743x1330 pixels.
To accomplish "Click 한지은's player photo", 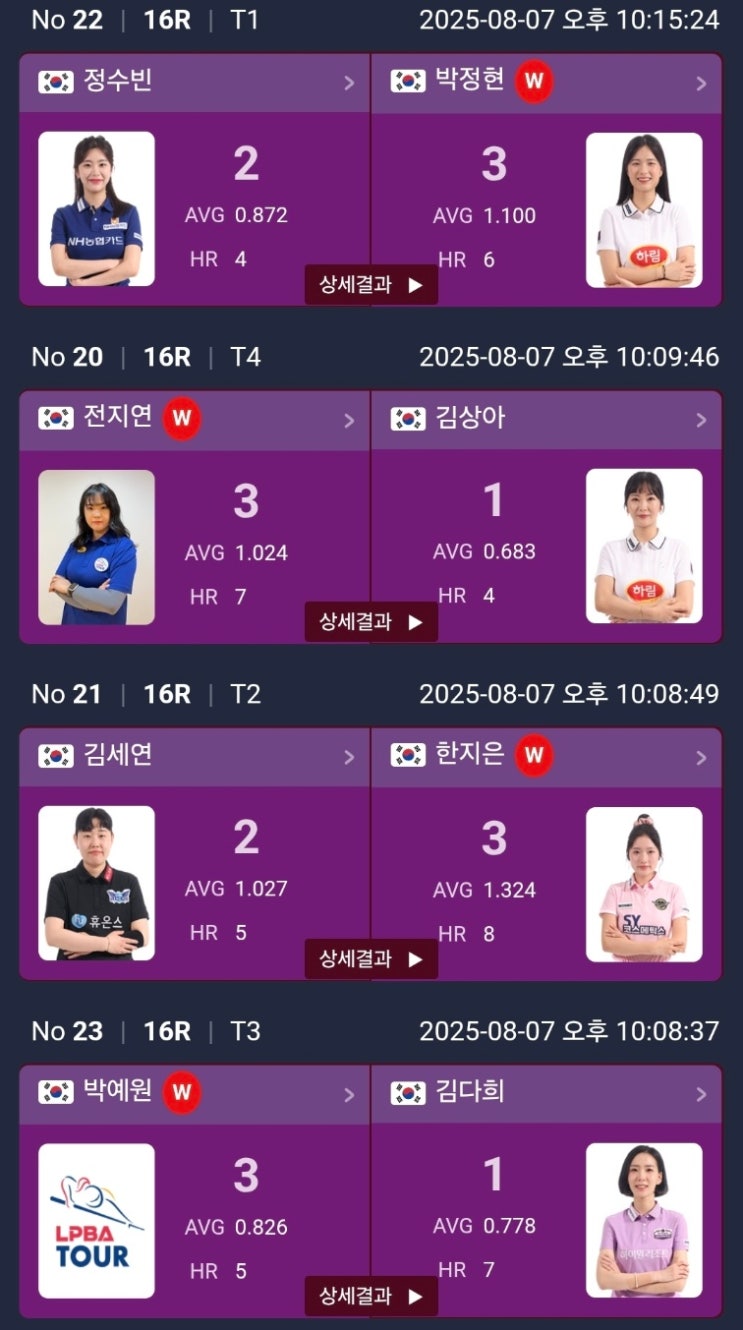I will click(x=645, y=883).
